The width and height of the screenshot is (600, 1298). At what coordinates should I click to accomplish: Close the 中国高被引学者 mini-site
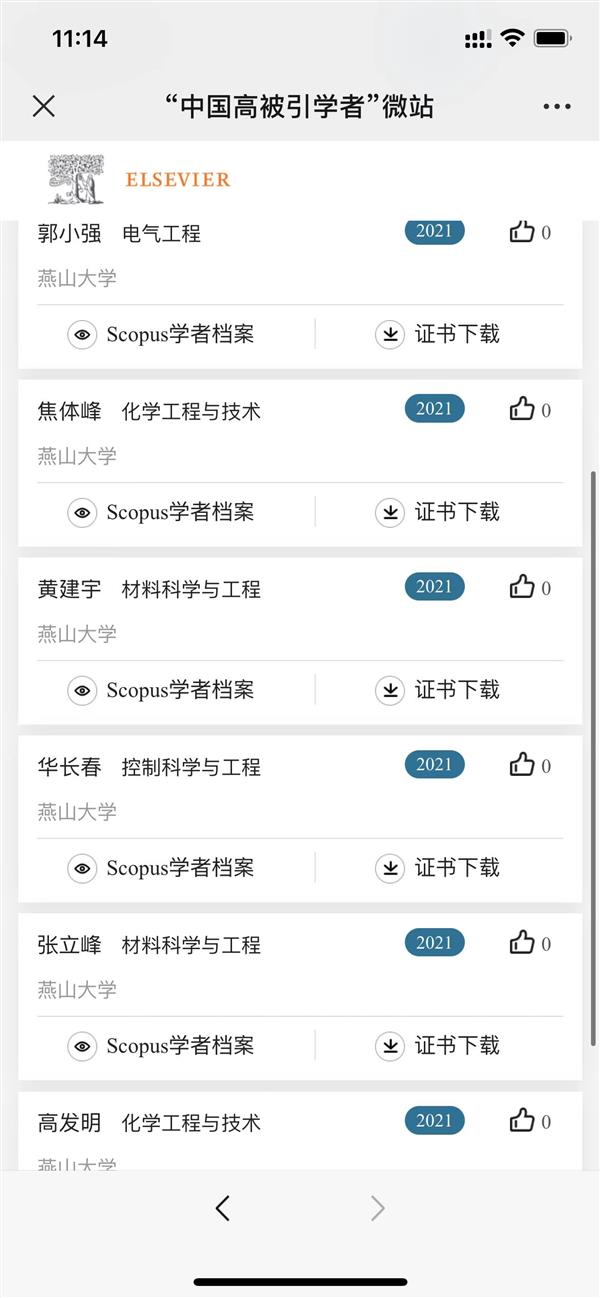pyautogui.click(x=44, y=107)
